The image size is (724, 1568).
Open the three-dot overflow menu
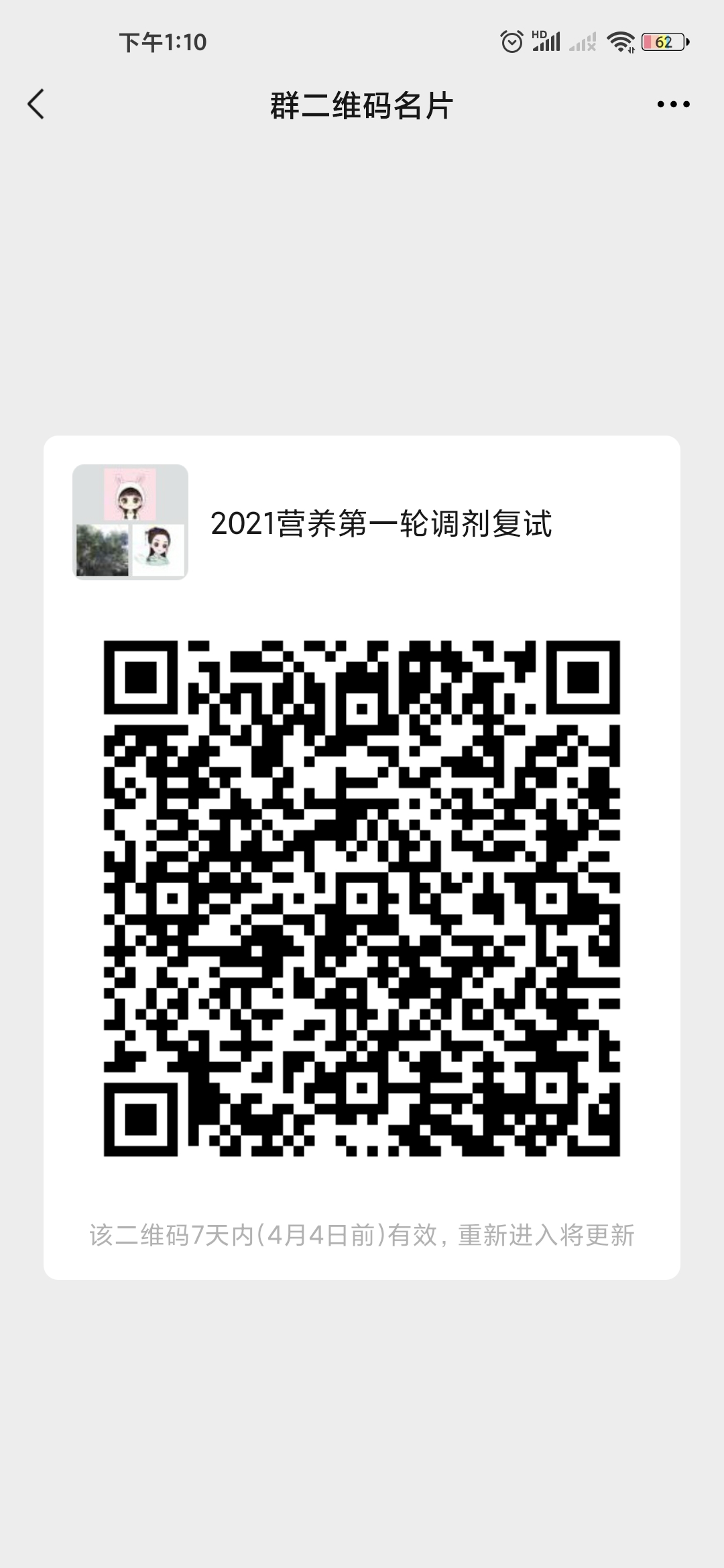(x=673, y=105)
